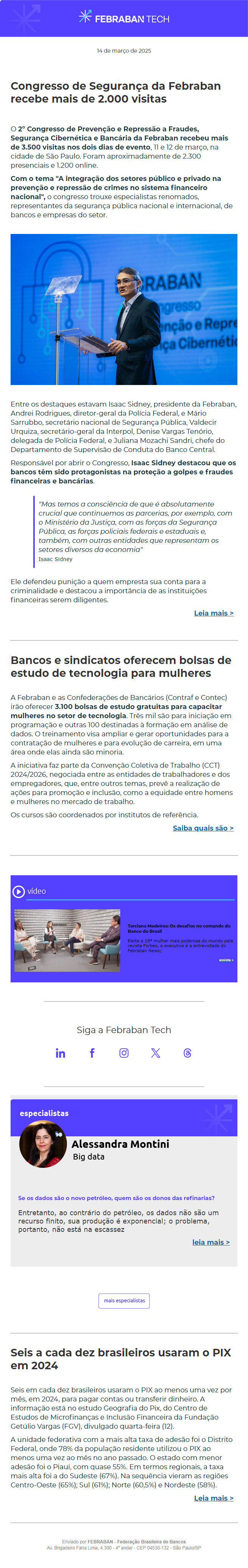Open the Tarciana Medeiros video thumbnail

[x=67, y=940]
